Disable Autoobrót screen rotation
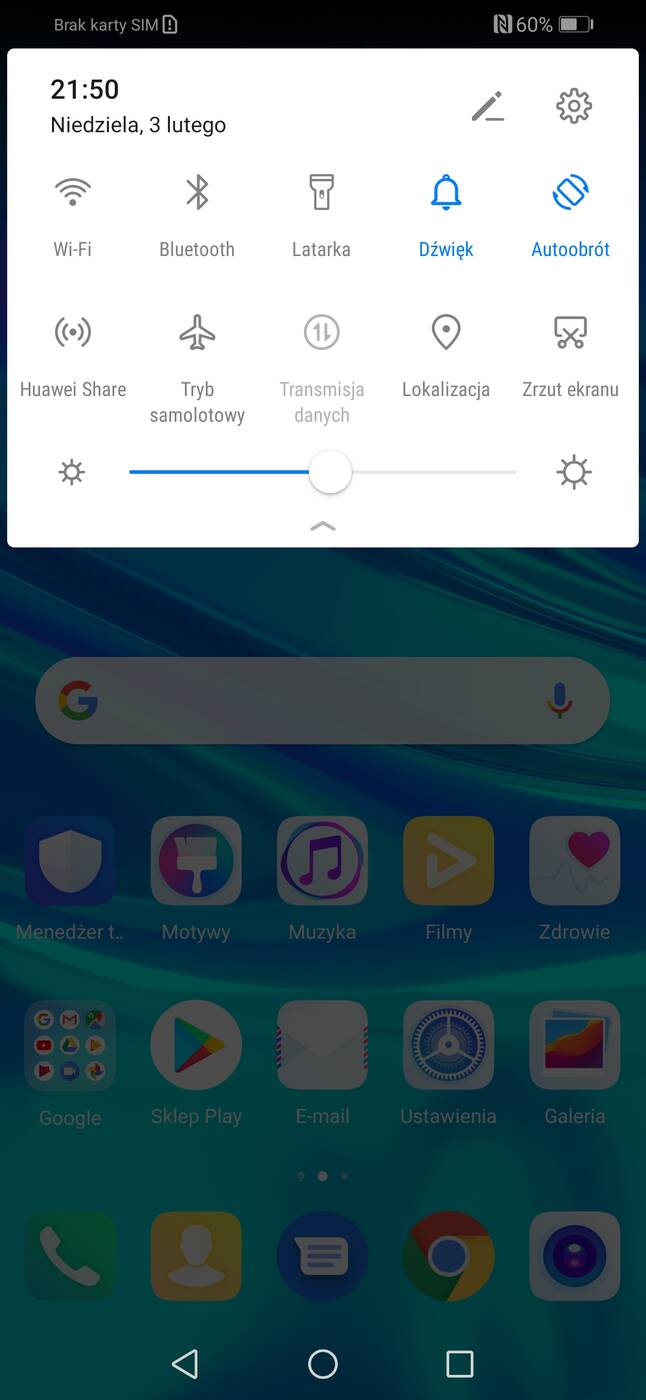This screenshot has width=646, height=1400. (x=570, y=192)
